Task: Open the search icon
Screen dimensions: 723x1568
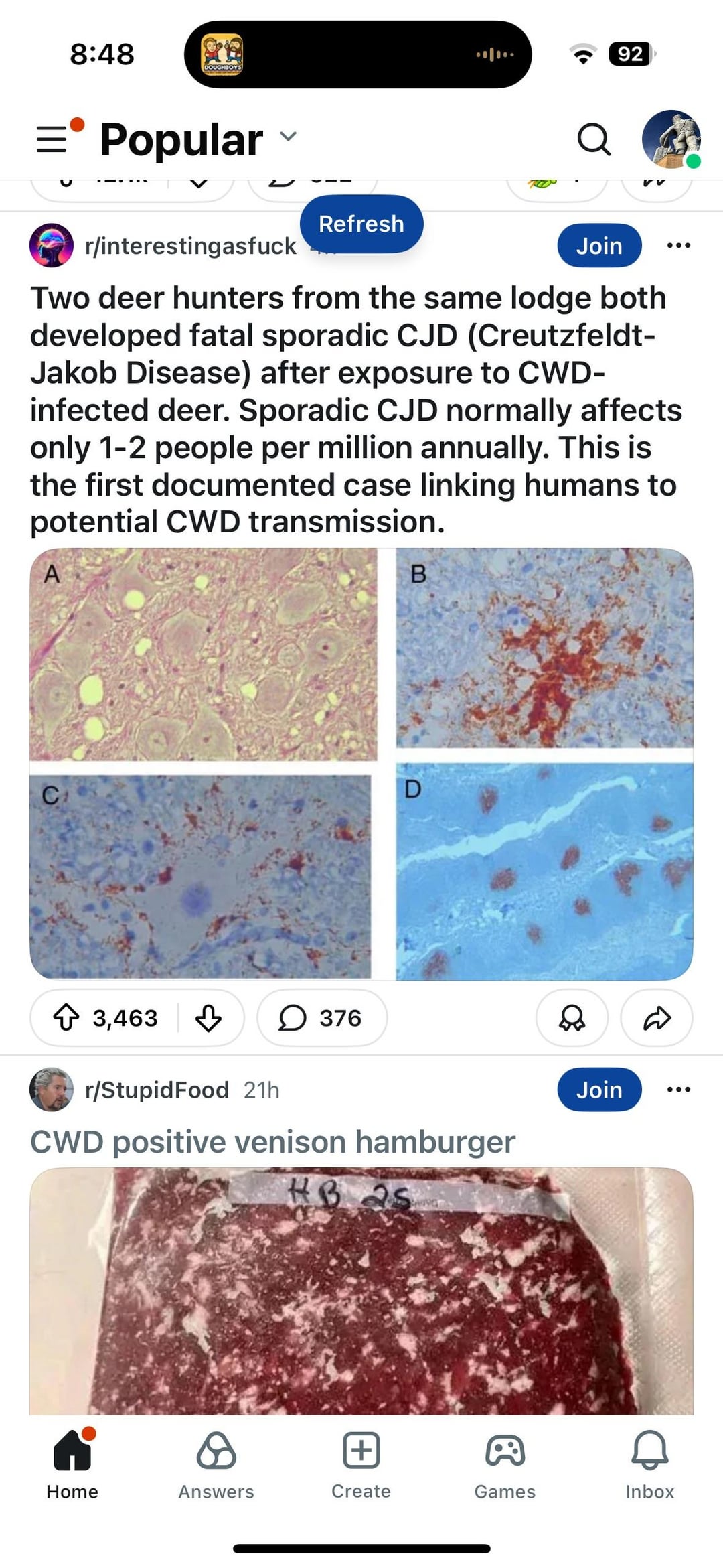Action: coord(593,139)
